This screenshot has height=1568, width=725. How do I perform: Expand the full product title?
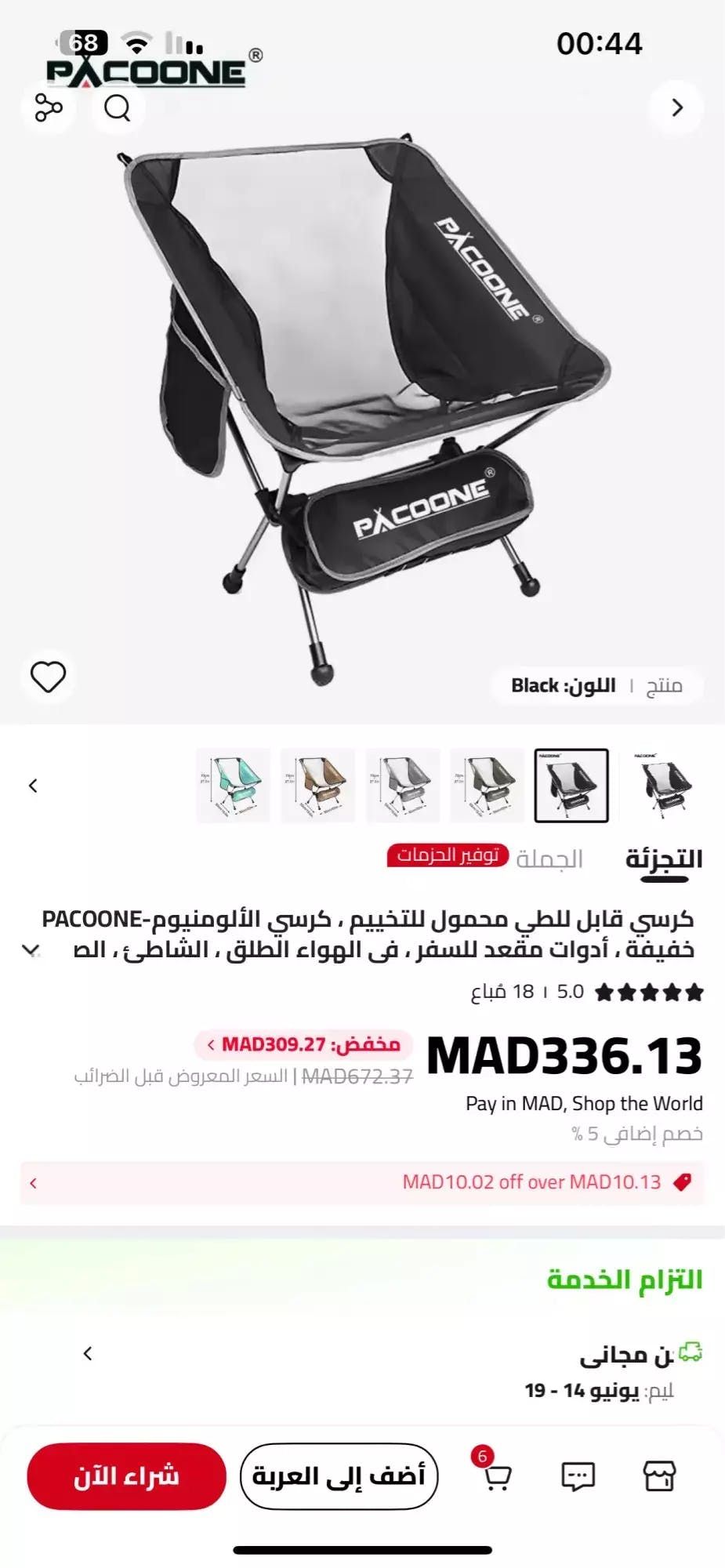click(31, 950)
